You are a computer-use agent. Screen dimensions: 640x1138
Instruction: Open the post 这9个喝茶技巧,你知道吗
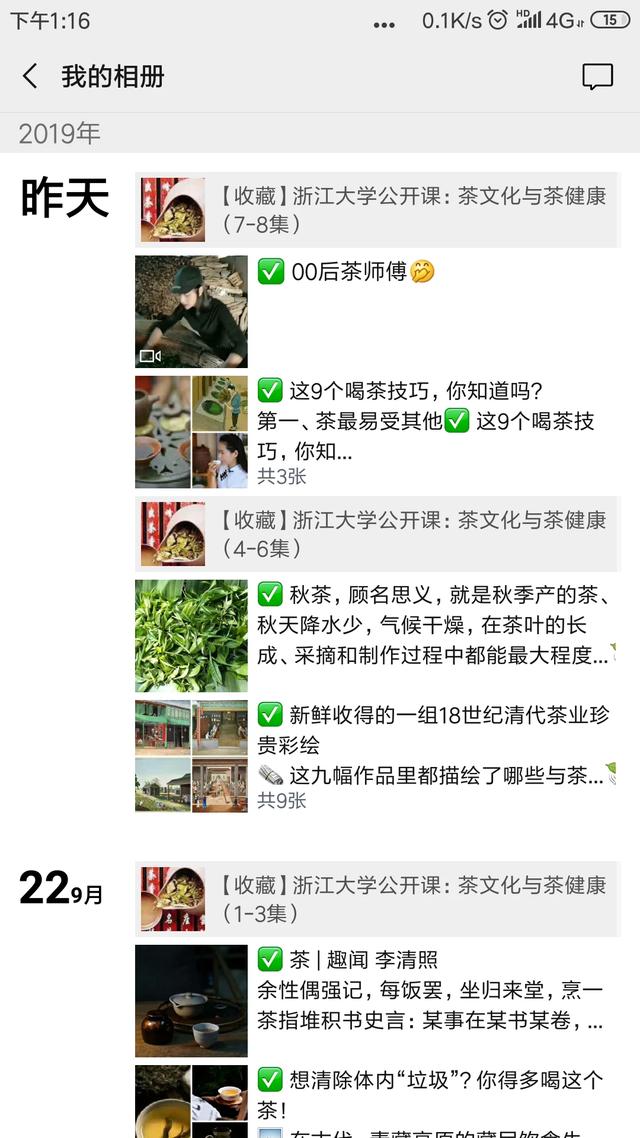(x=378, y=432)
